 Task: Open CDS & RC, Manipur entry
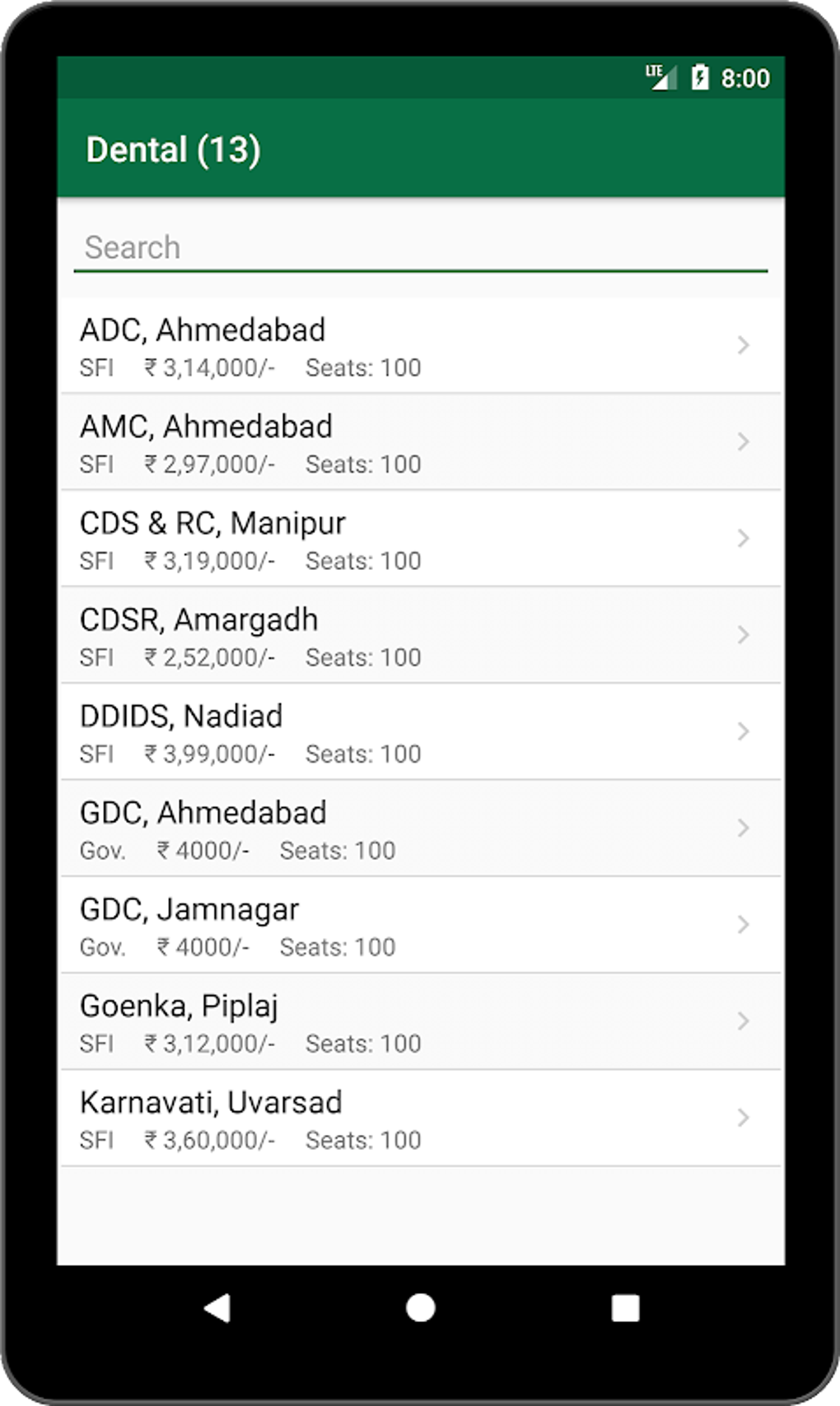(x=420, y=539)
